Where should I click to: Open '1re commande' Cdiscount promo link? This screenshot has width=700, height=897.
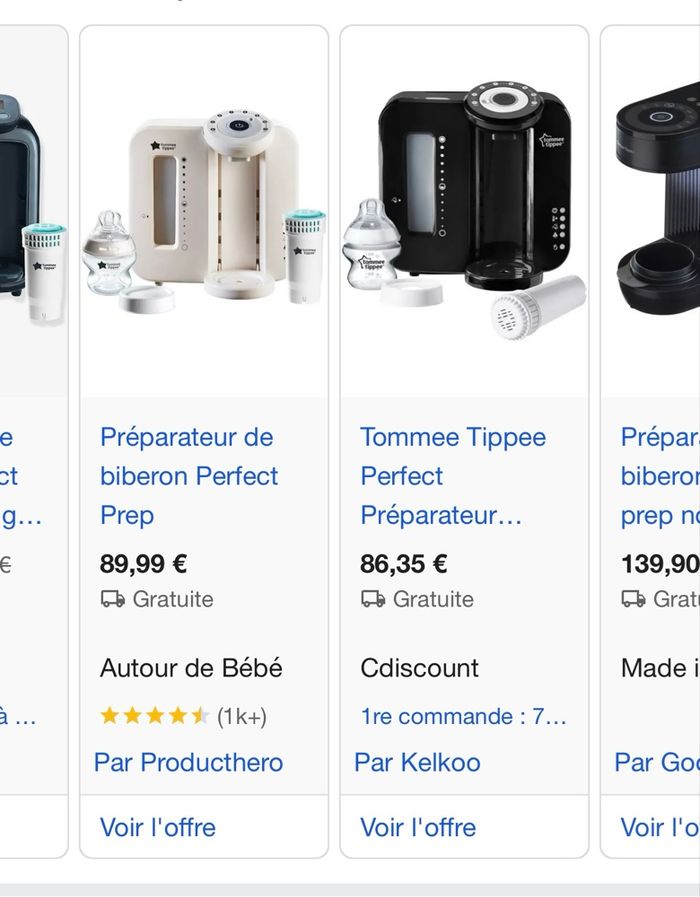click(x=463, y=716)
